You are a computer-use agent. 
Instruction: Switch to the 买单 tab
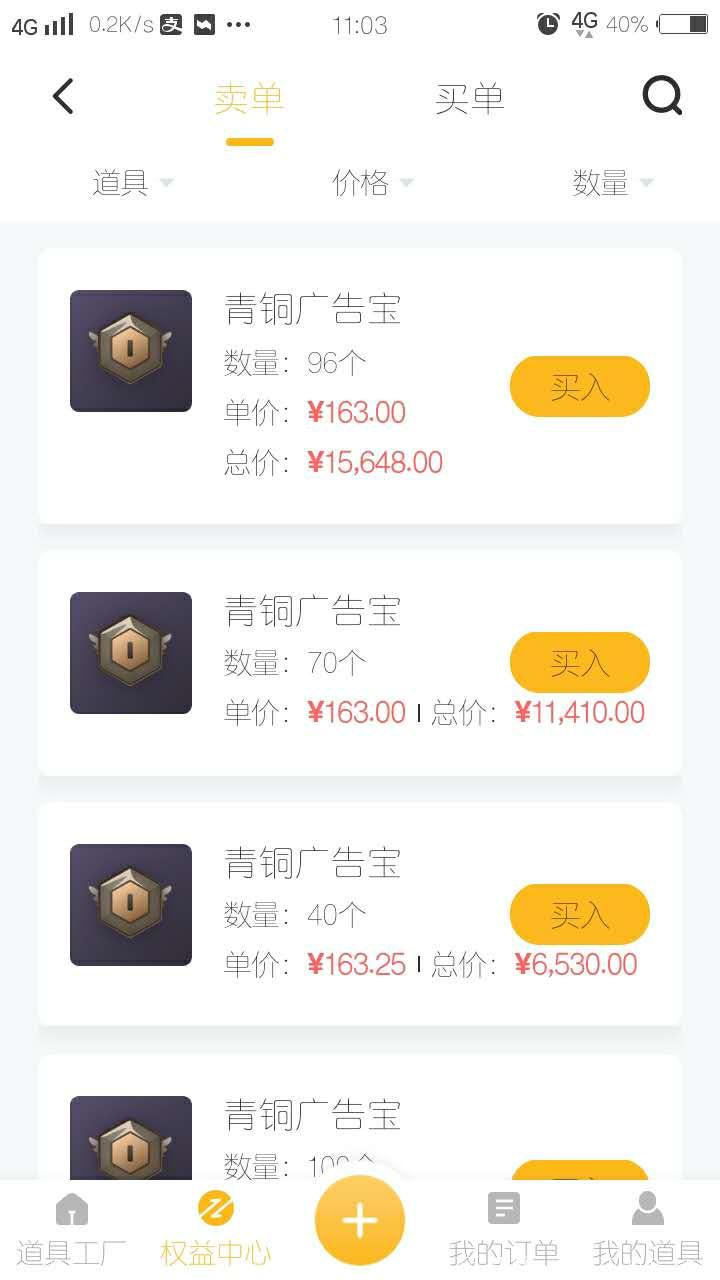[470, 95]
